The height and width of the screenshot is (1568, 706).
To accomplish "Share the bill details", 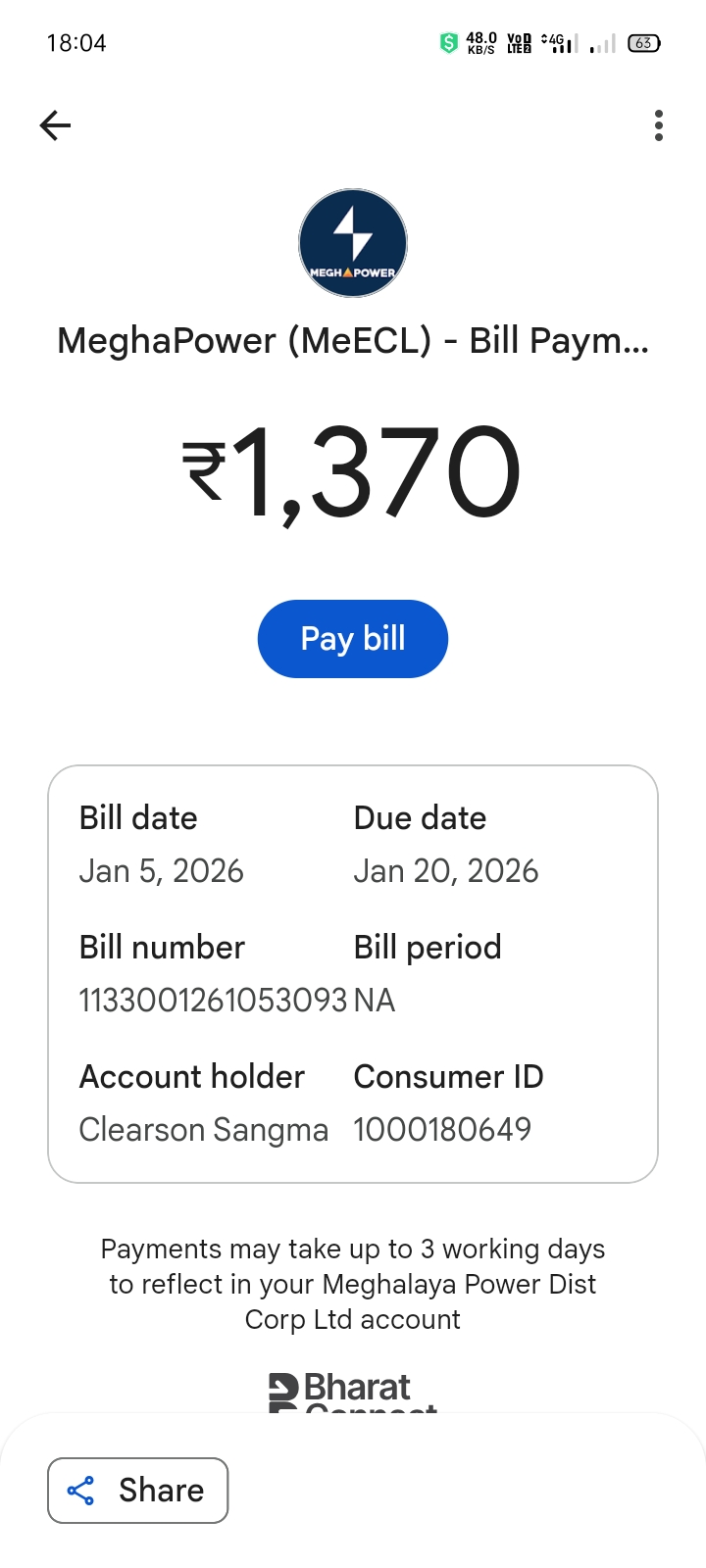I will pos(138,1491).
